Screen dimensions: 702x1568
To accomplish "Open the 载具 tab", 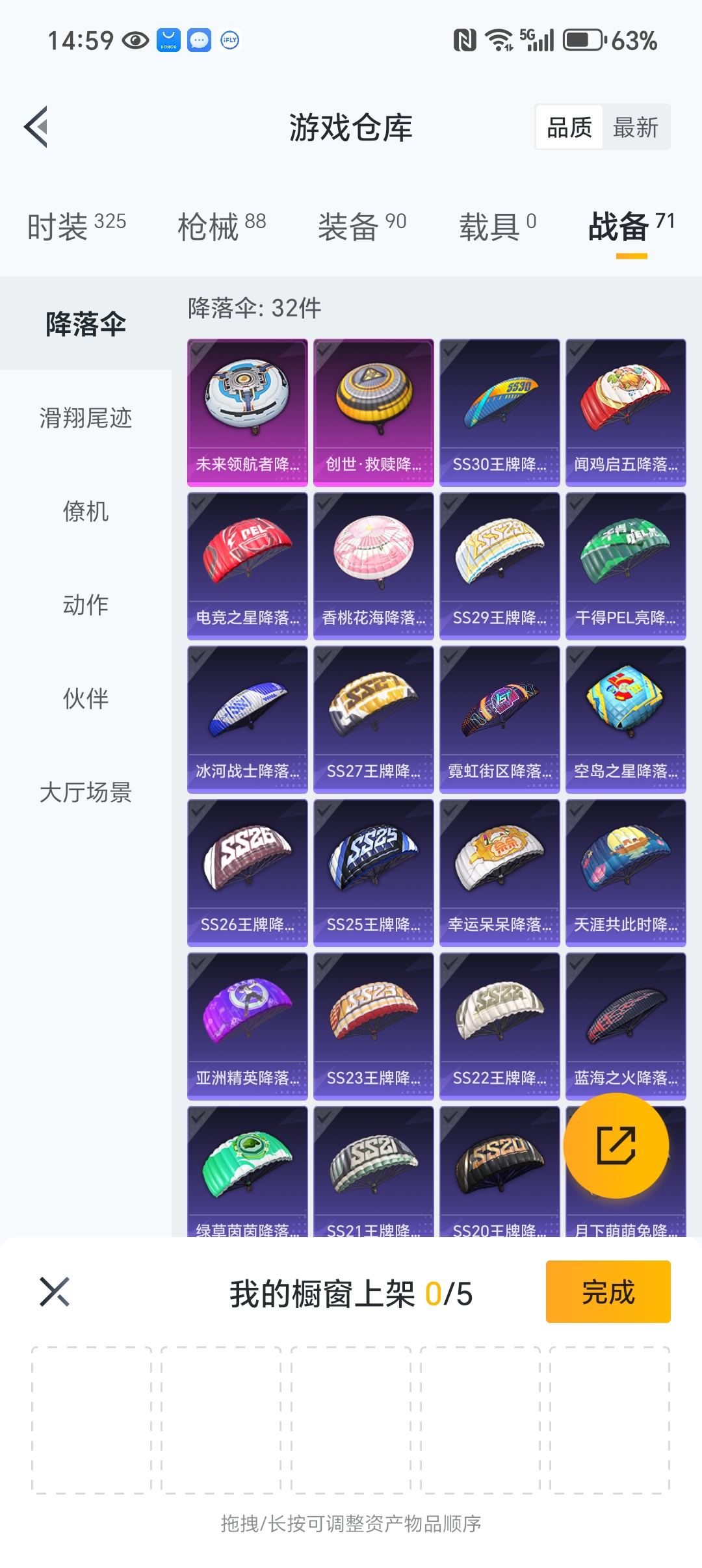I will click(498, 226).
